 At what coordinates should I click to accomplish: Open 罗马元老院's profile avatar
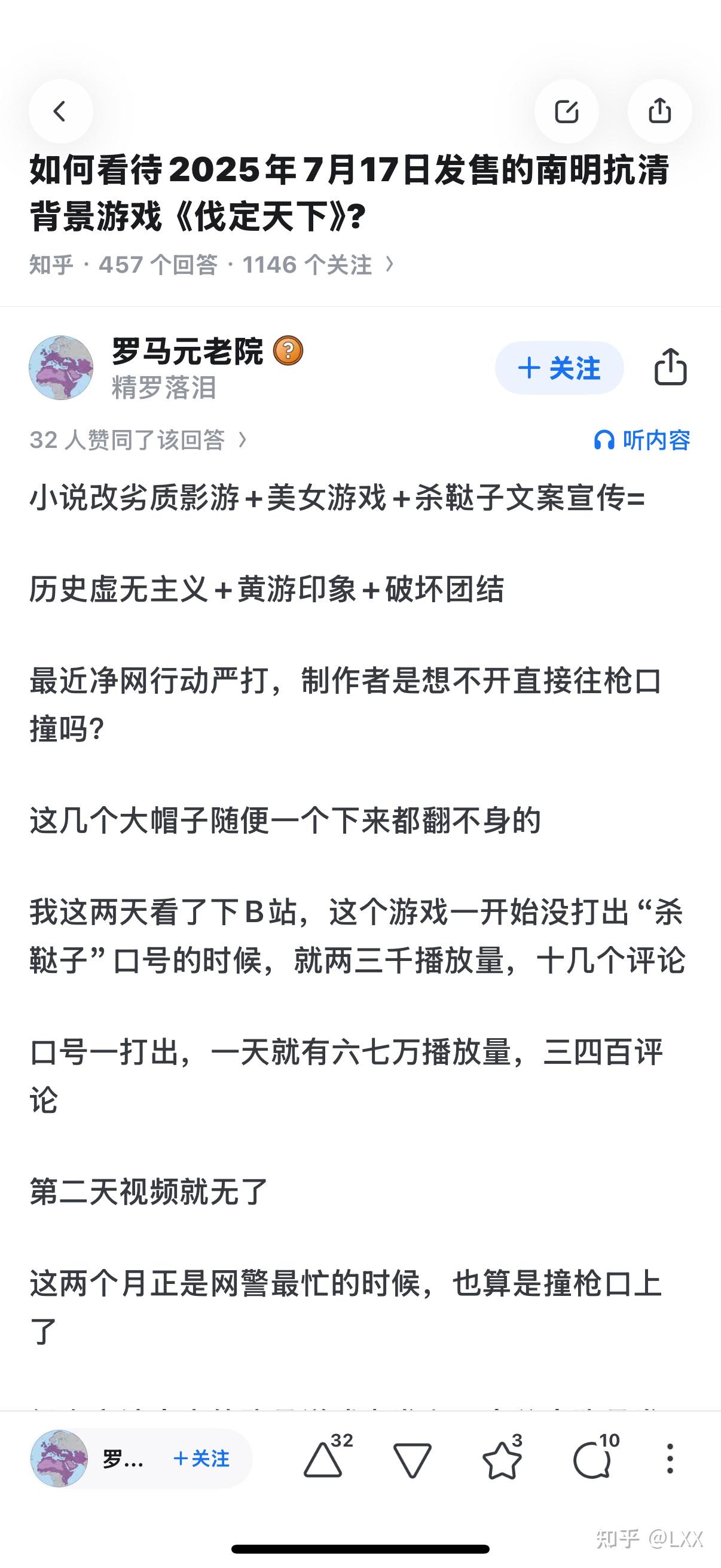(61, 368)
